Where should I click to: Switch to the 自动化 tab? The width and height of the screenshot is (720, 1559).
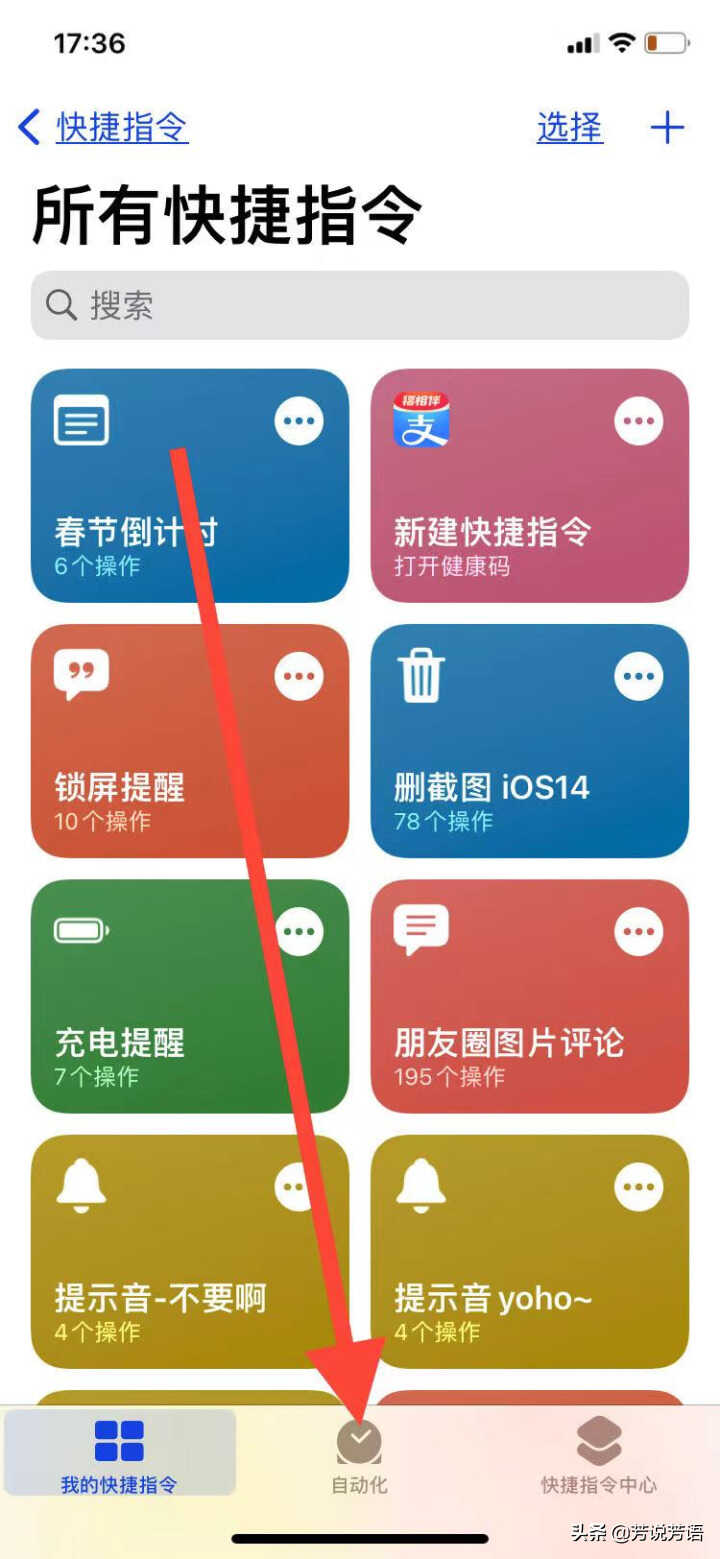point(359,1457)
